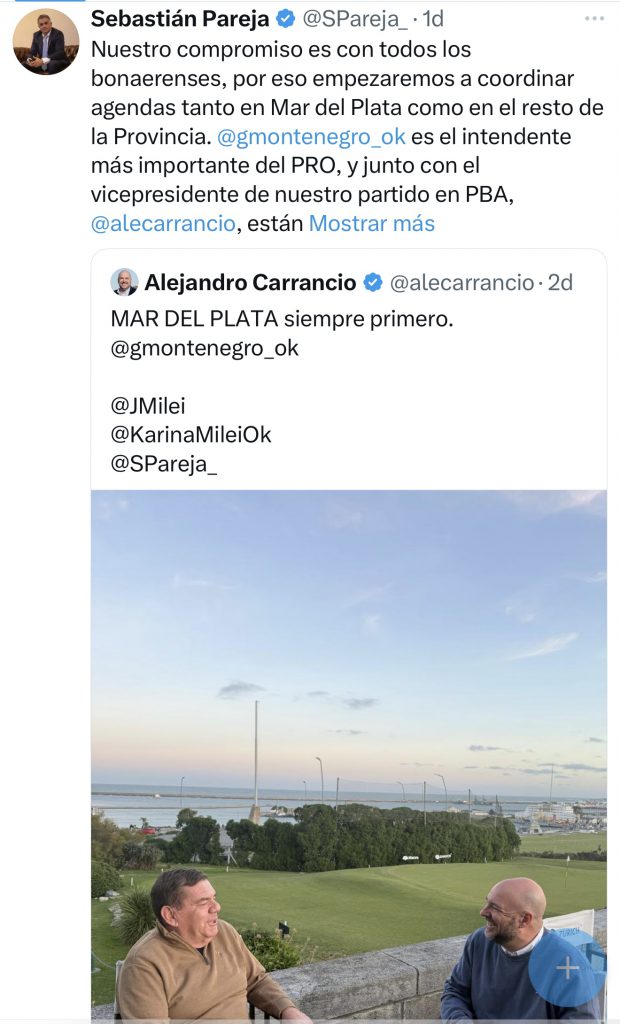Open the tweet's three-dot overflow menu
The image size is (620, 1024).
[594, 19]
